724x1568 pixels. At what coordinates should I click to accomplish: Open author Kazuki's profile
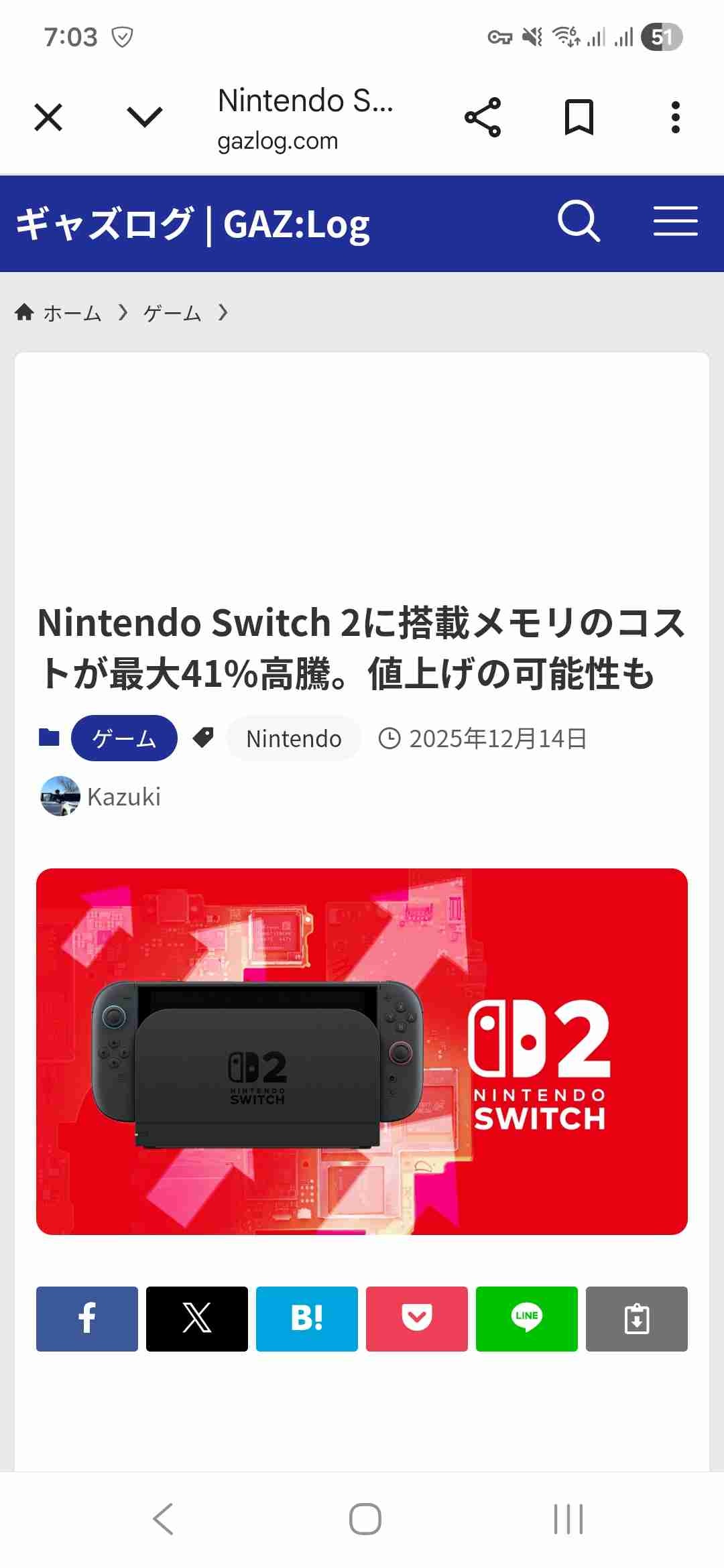[x=123, y=797]
